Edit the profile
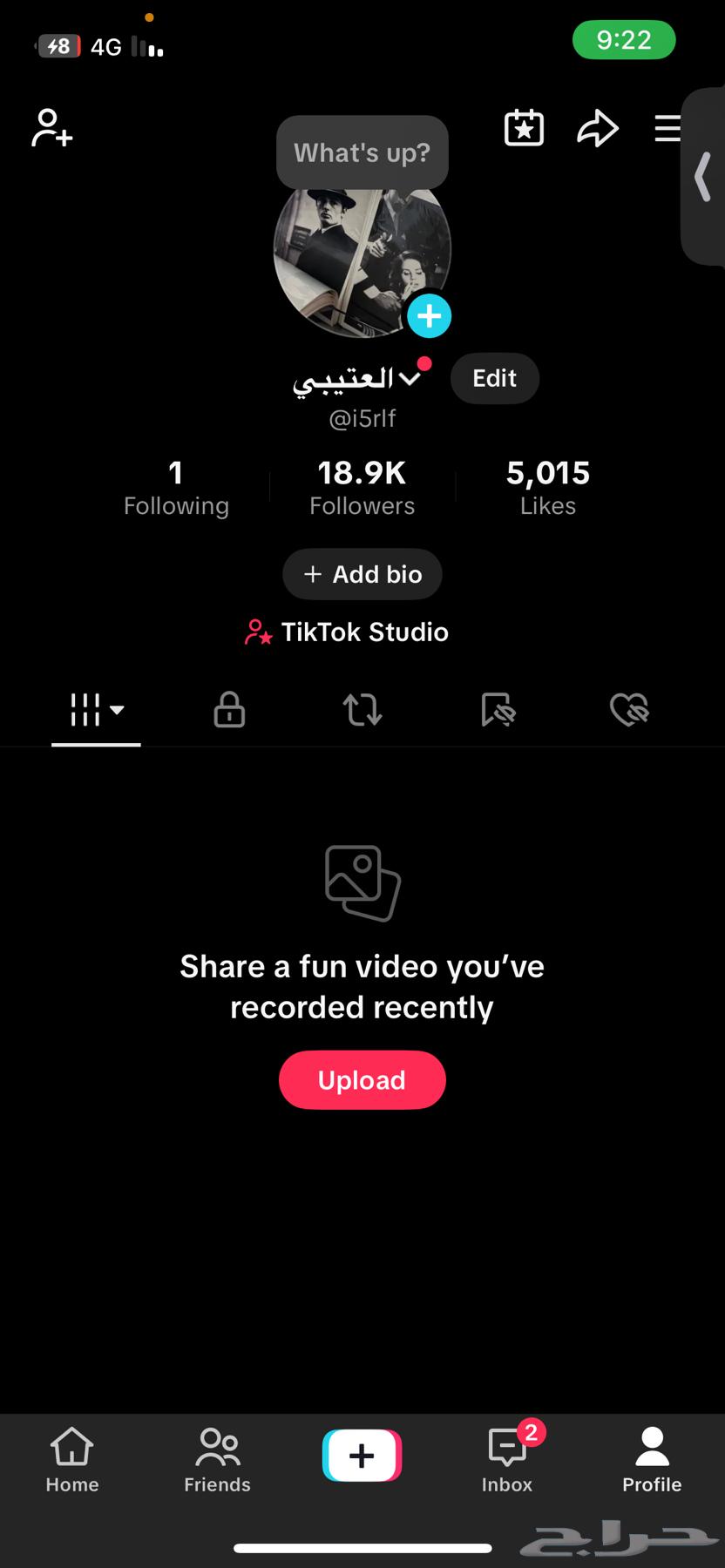This screenshot has width=725, height=1568. (x=494, y=378)
